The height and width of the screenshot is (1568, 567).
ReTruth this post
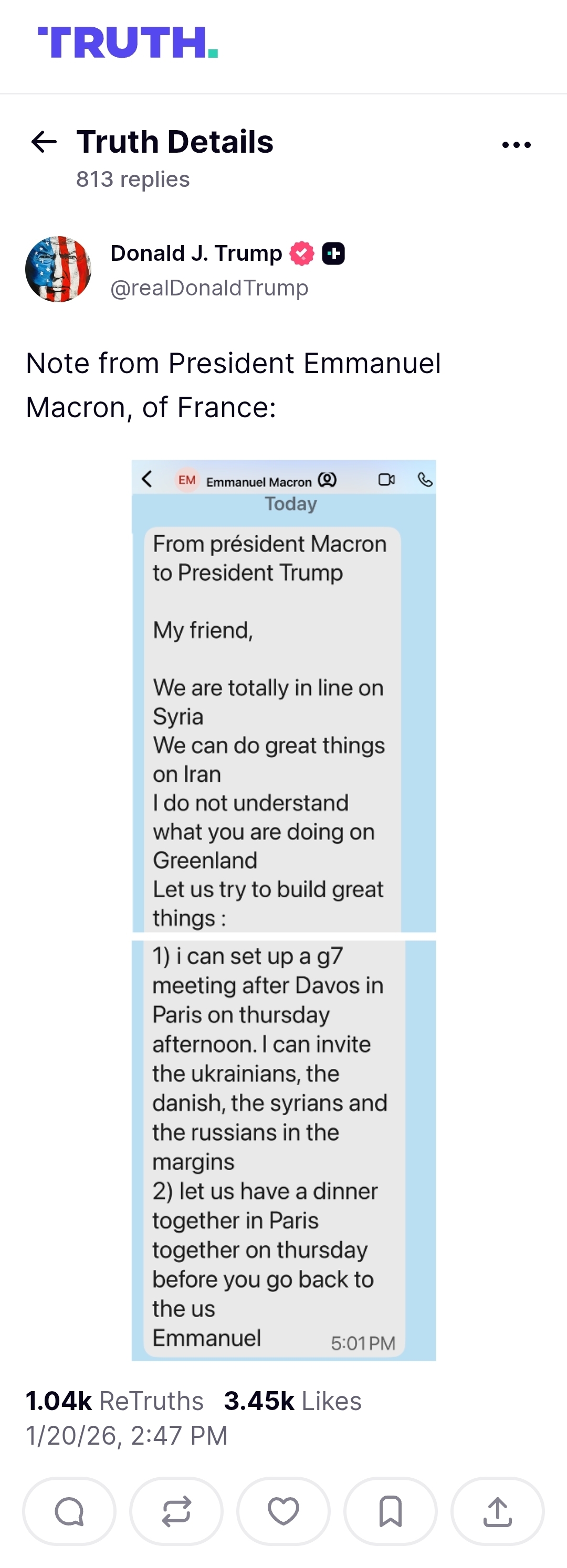tap(176, 1511)
